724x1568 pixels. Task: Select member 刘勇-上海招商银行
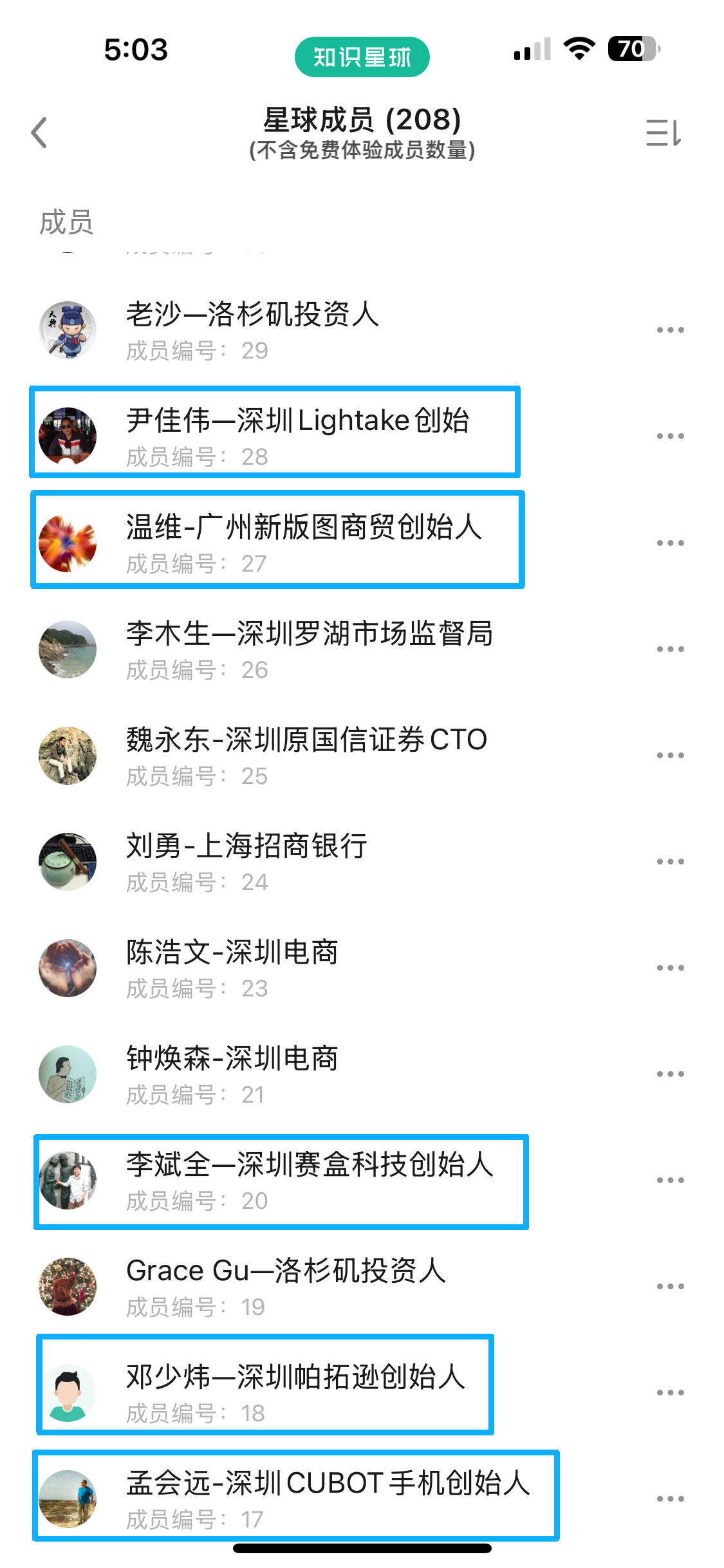tap(246, 861)
